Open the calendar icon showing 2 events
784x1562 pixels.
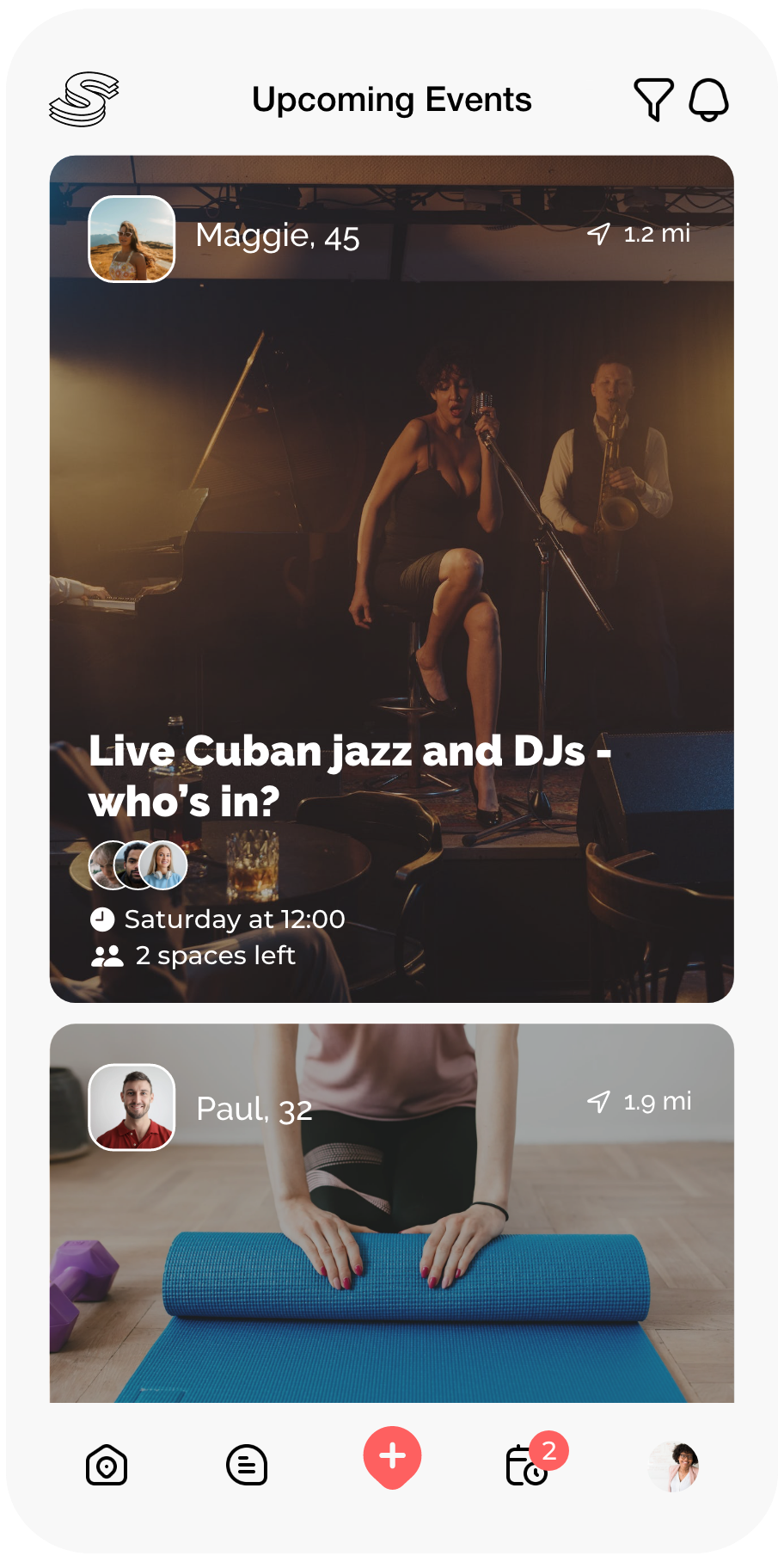(x=526, y=1466)
